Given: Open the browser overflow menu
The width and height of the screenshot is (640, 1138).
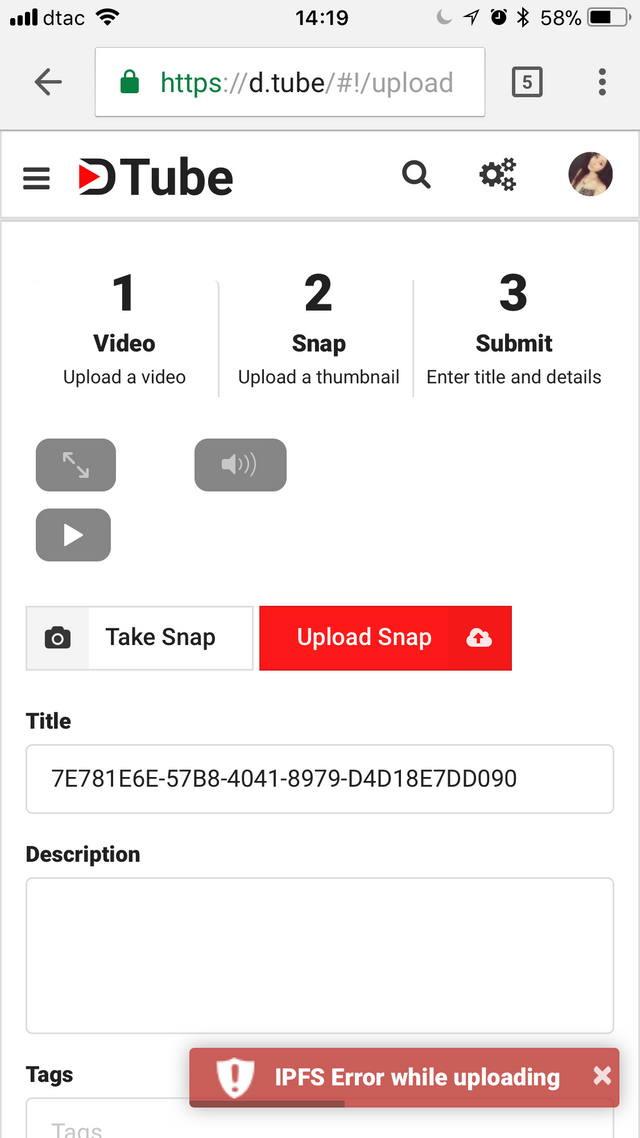Looking at the screenshot, I should tap(602, 82).
